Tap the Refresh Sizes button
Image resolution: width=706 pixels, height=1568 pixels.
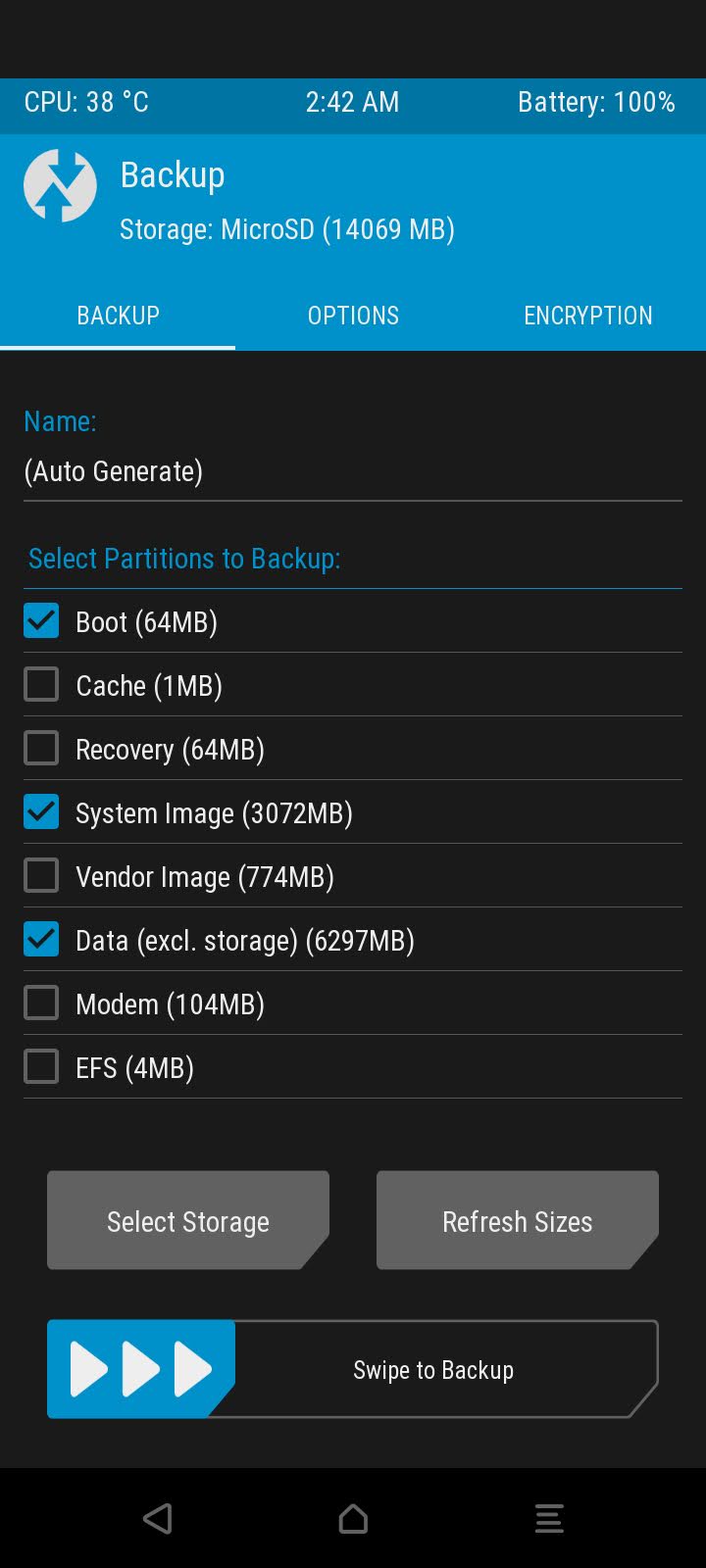pos(517,1221)
